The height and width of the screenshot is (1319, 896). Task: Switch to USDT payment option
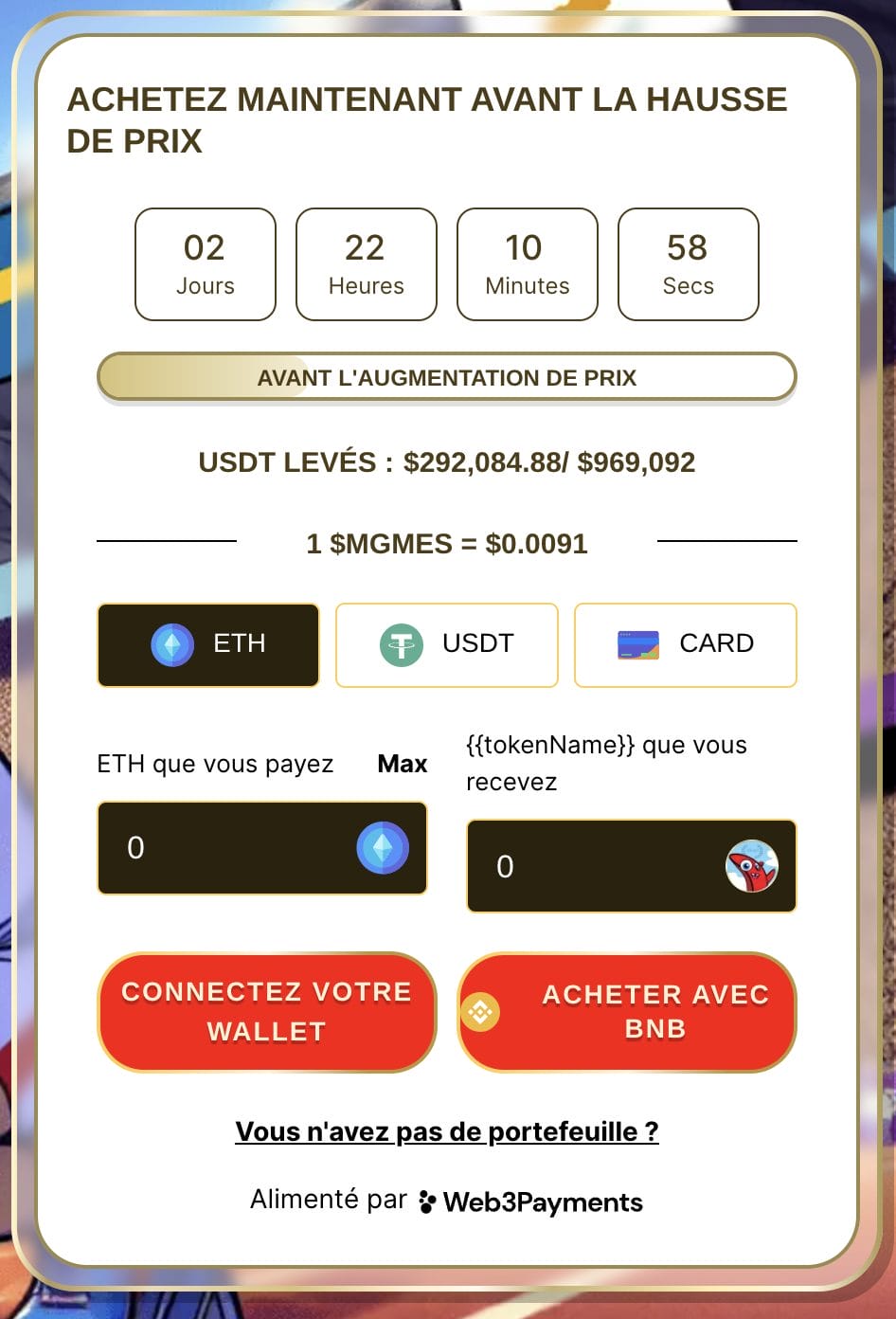coord(447,644)
